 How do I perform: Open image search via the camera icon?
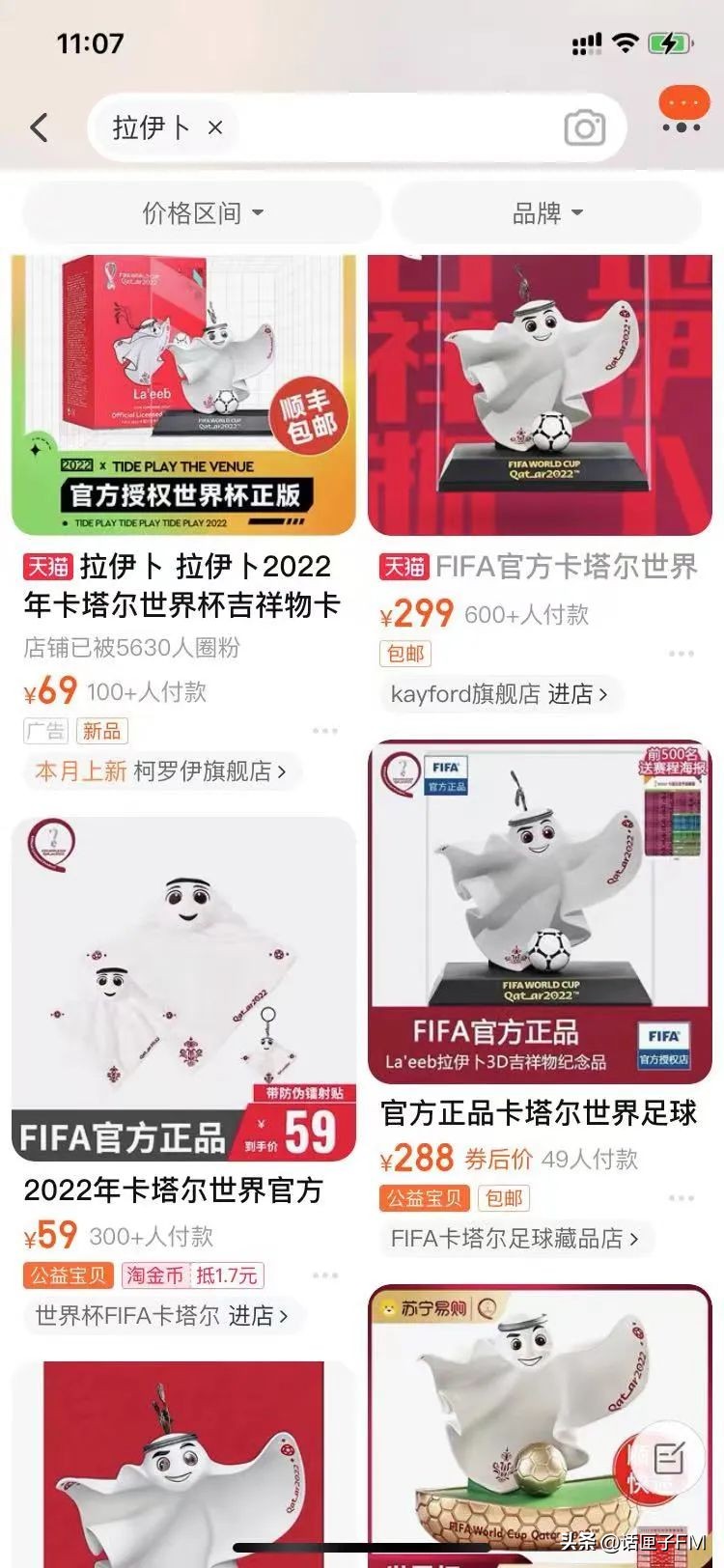pos(585,126)
